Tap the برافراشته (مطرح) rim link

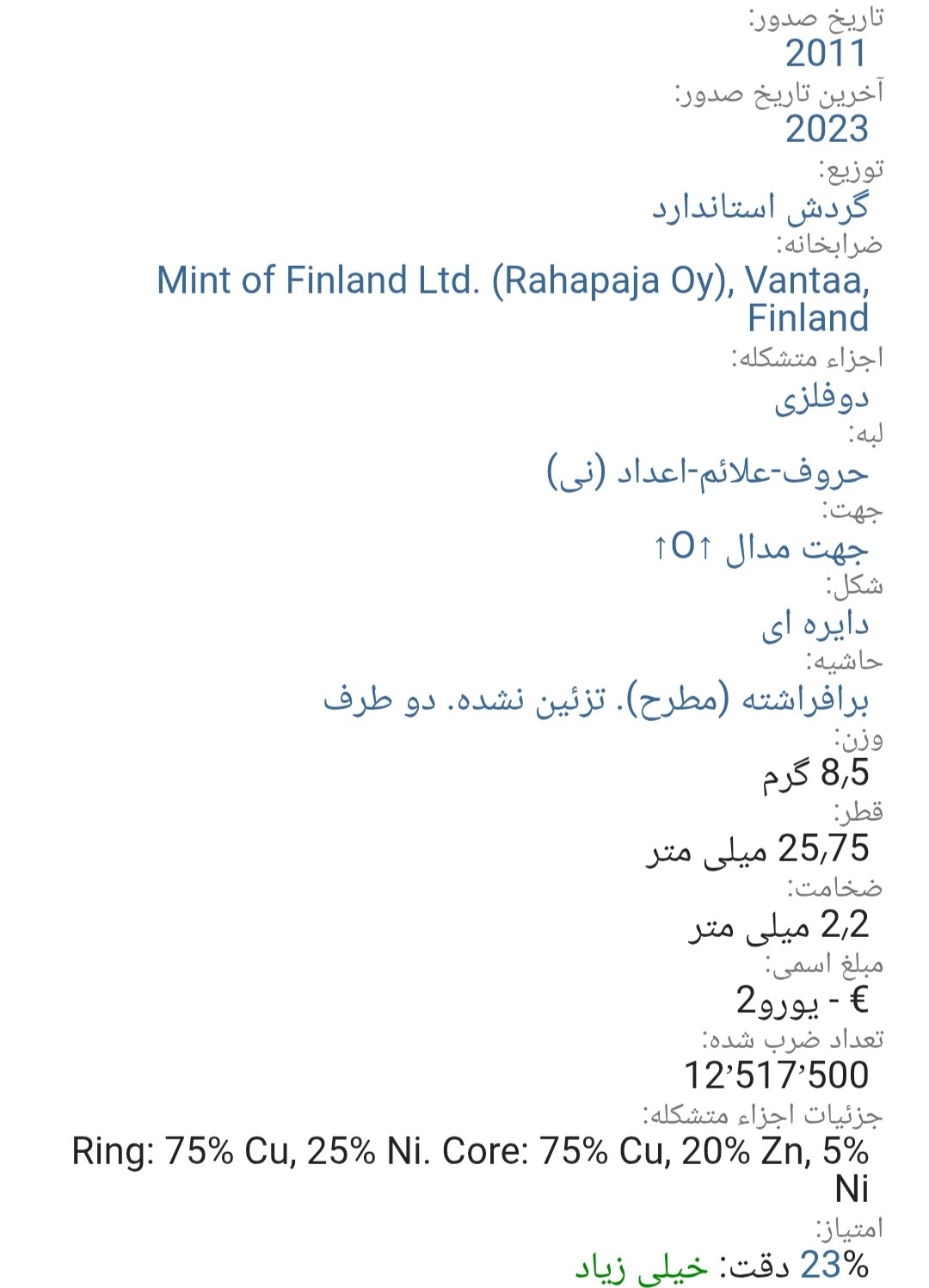pyautogui.click(x=595, y=699)
